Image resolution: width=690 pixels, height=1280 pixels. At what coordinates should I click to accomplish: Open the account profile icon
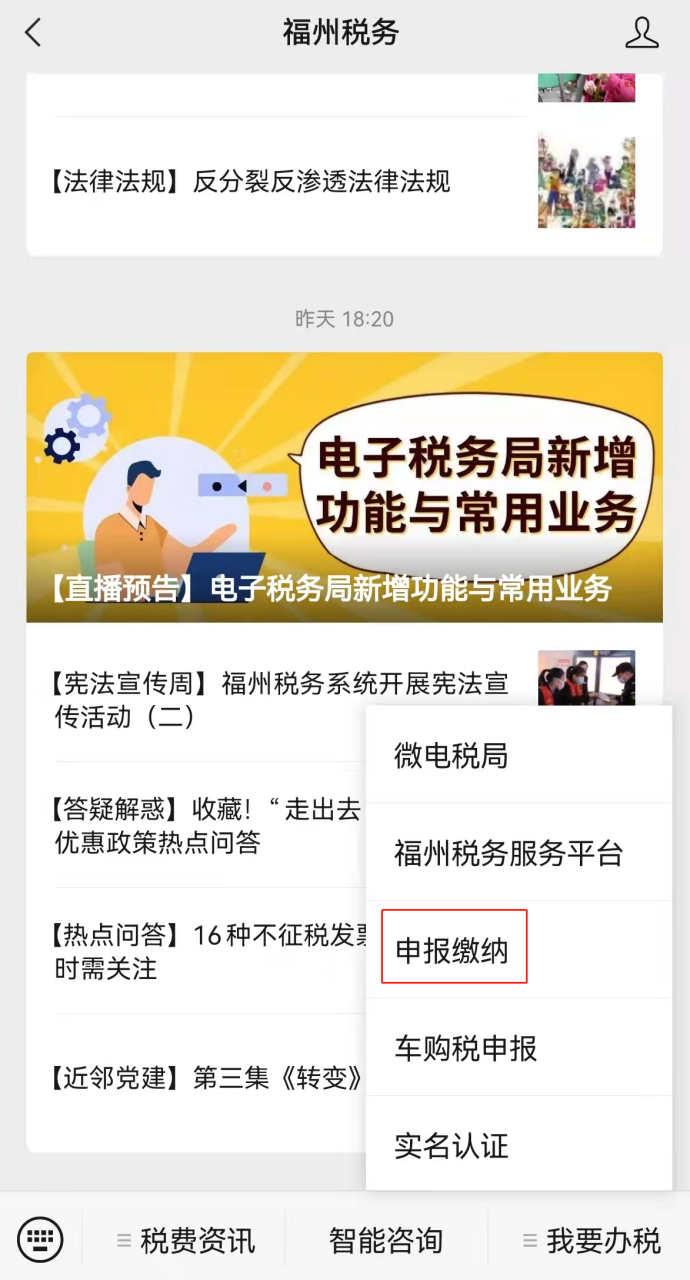tap(641, 33)
